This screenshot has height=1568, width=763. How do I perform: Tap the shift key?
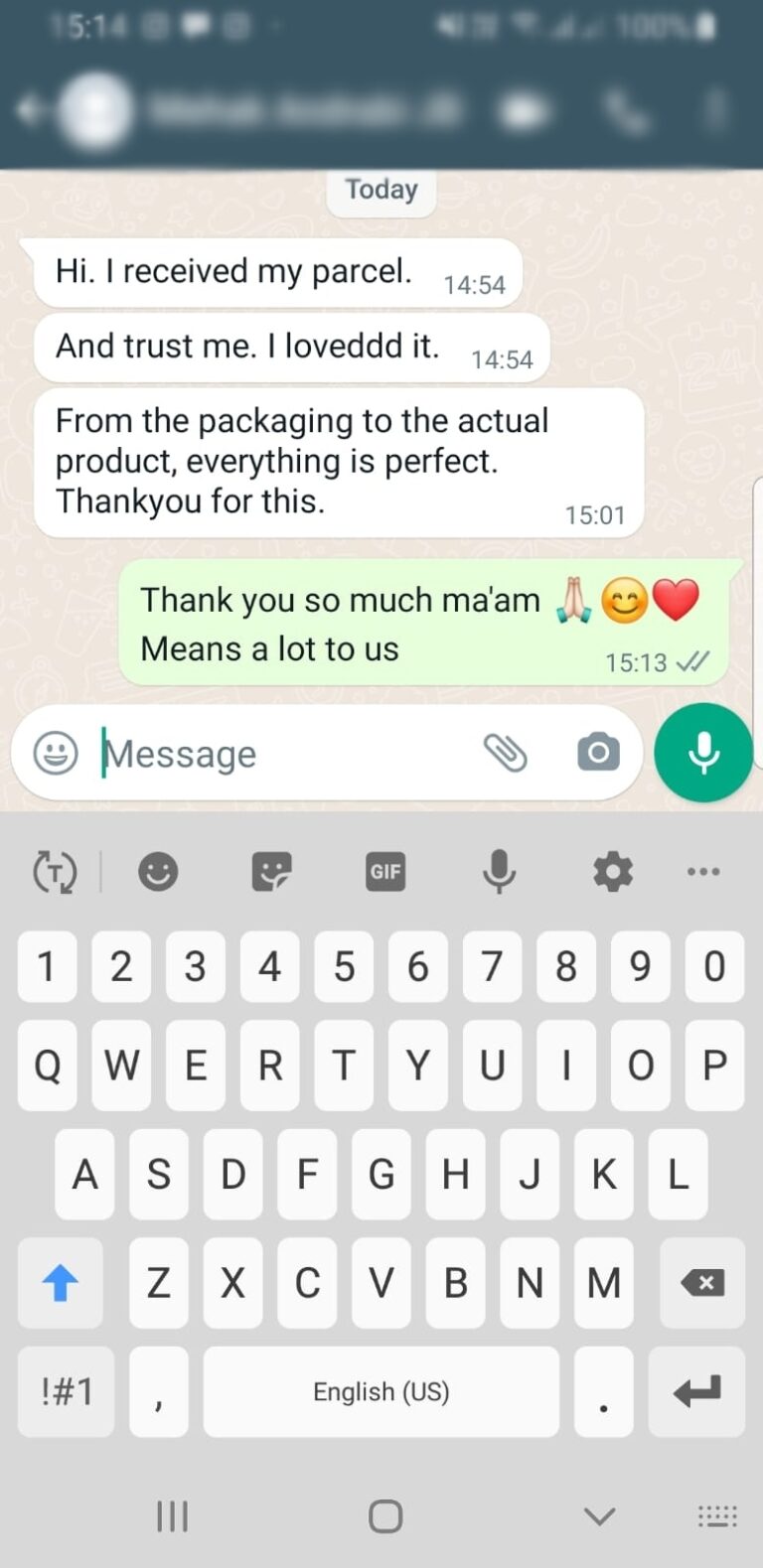click(60, 1283)
